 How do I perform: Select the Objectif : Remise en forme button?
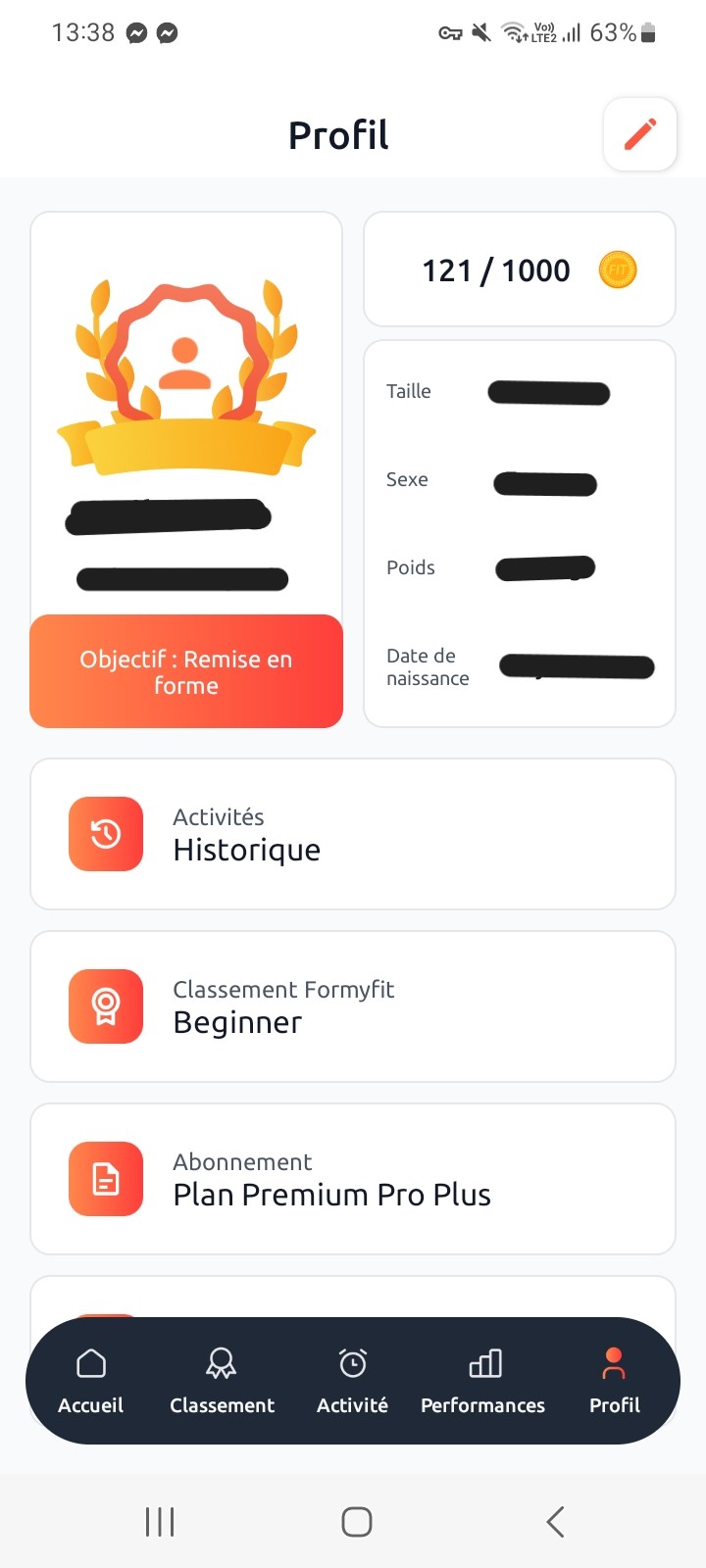tap(186, 671)
